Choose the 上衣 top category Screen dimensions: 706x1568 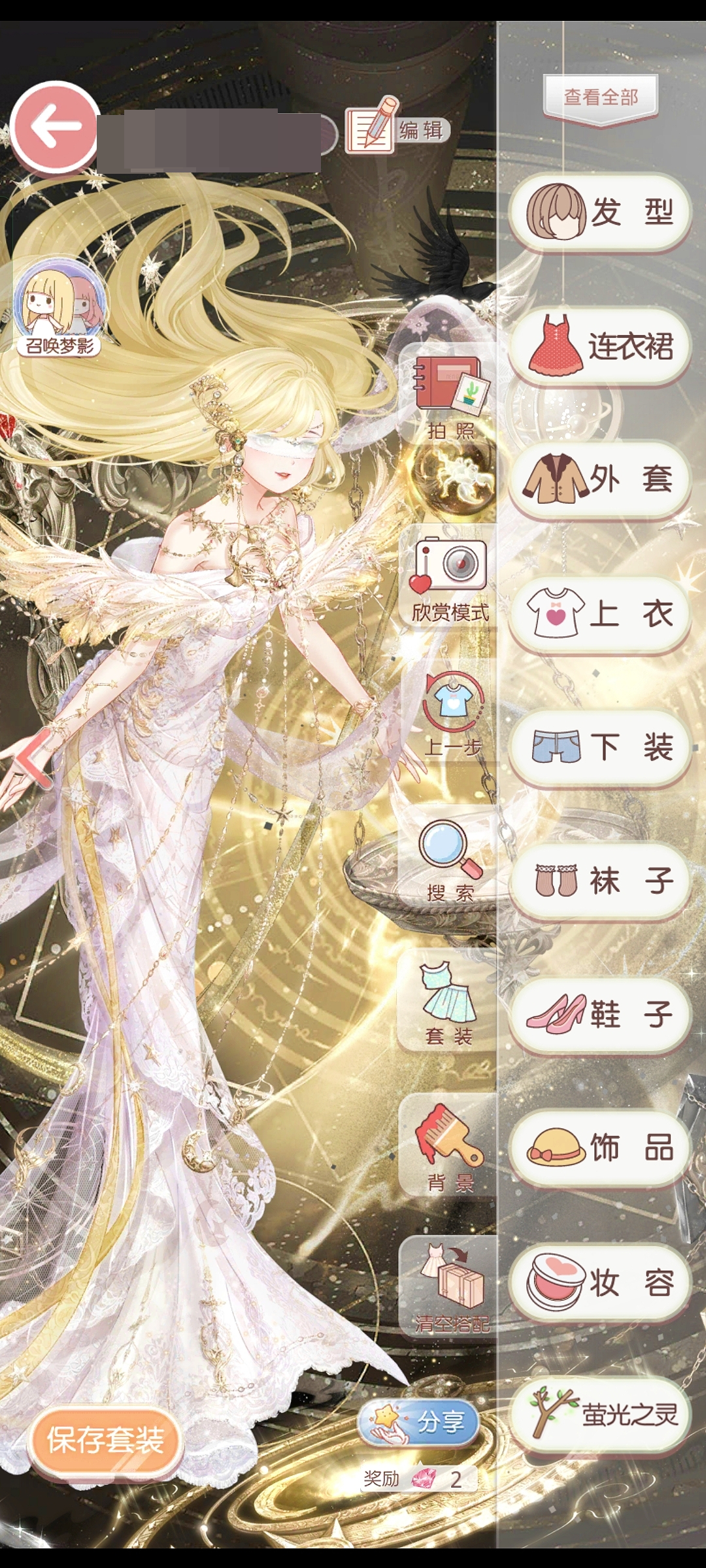599,613
